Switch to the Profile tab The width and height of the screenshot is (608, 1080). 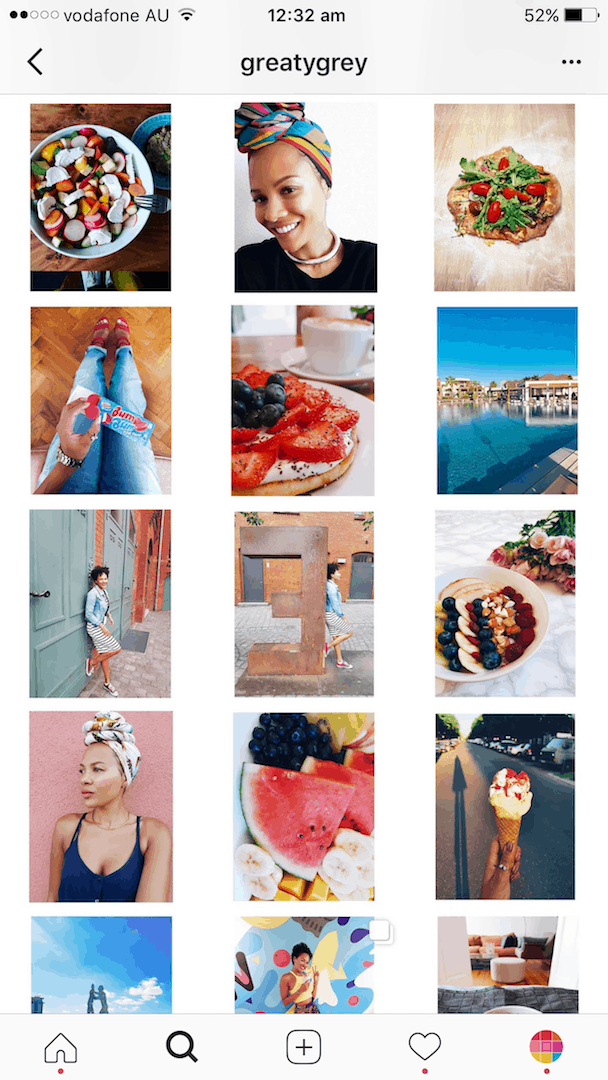coord(546,1048)
